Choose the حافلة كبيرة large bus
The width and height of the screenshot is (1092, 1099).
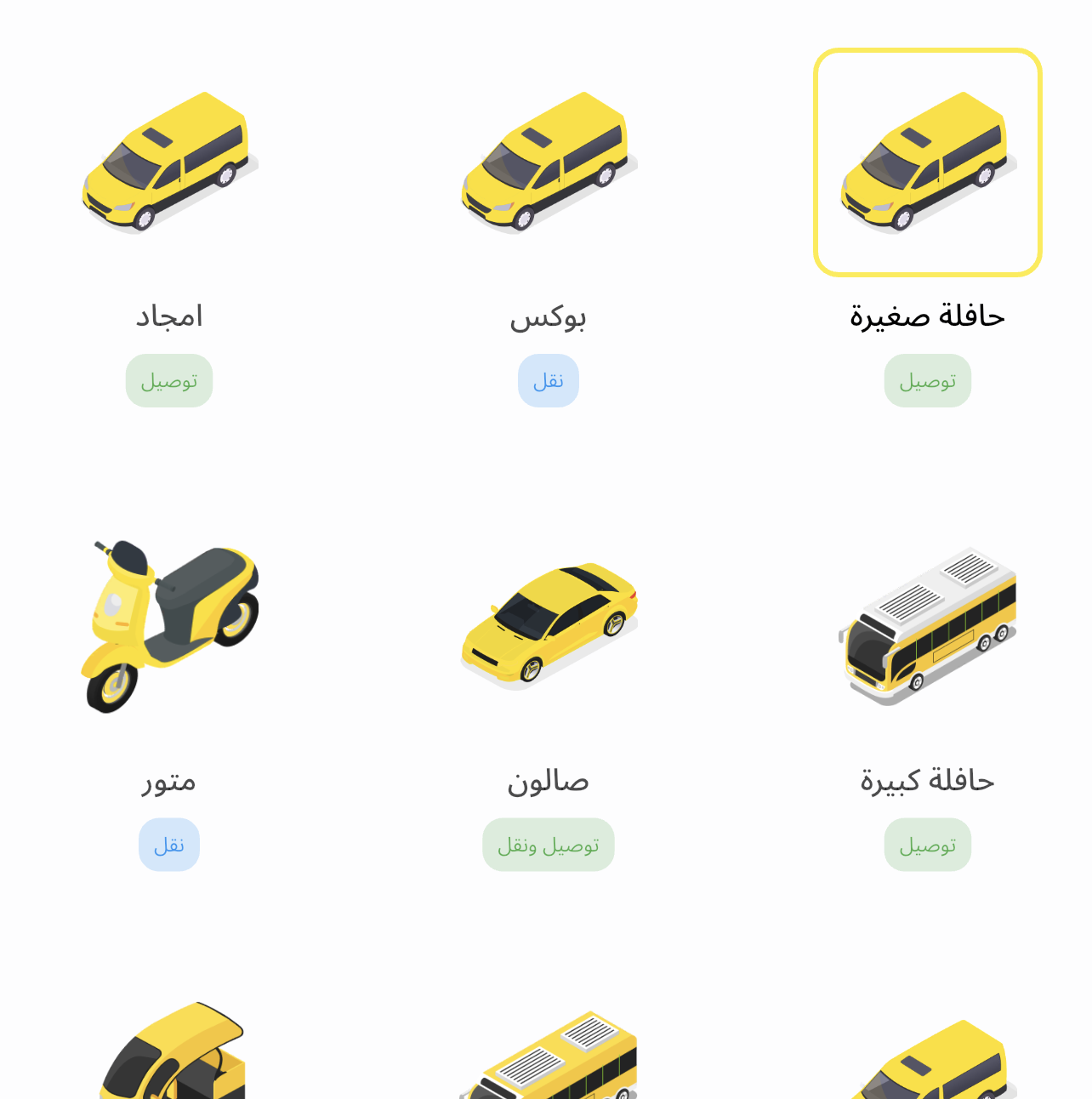tap(927, 627)
